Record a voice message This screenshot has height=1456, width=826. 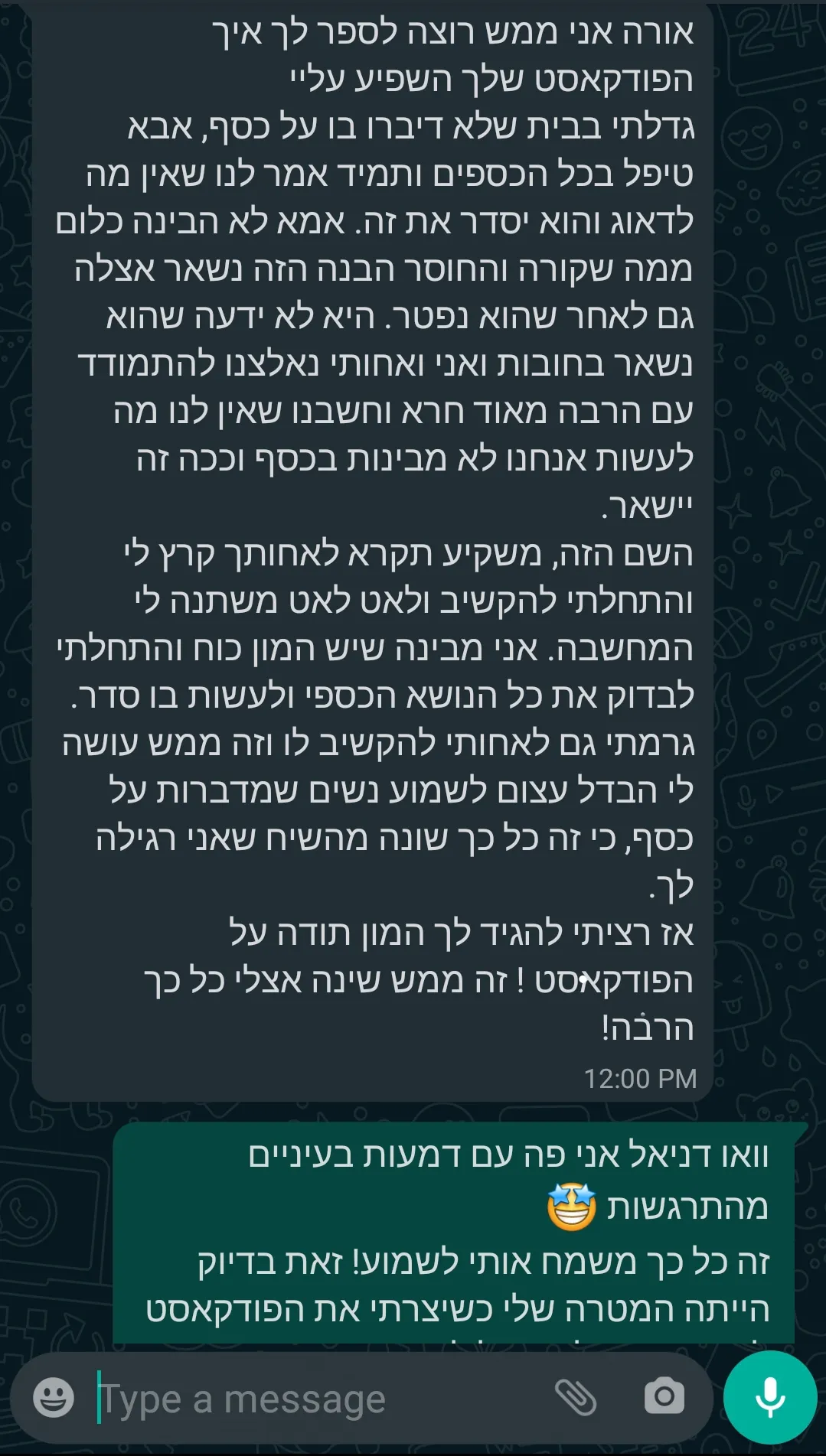(769, 1398)
